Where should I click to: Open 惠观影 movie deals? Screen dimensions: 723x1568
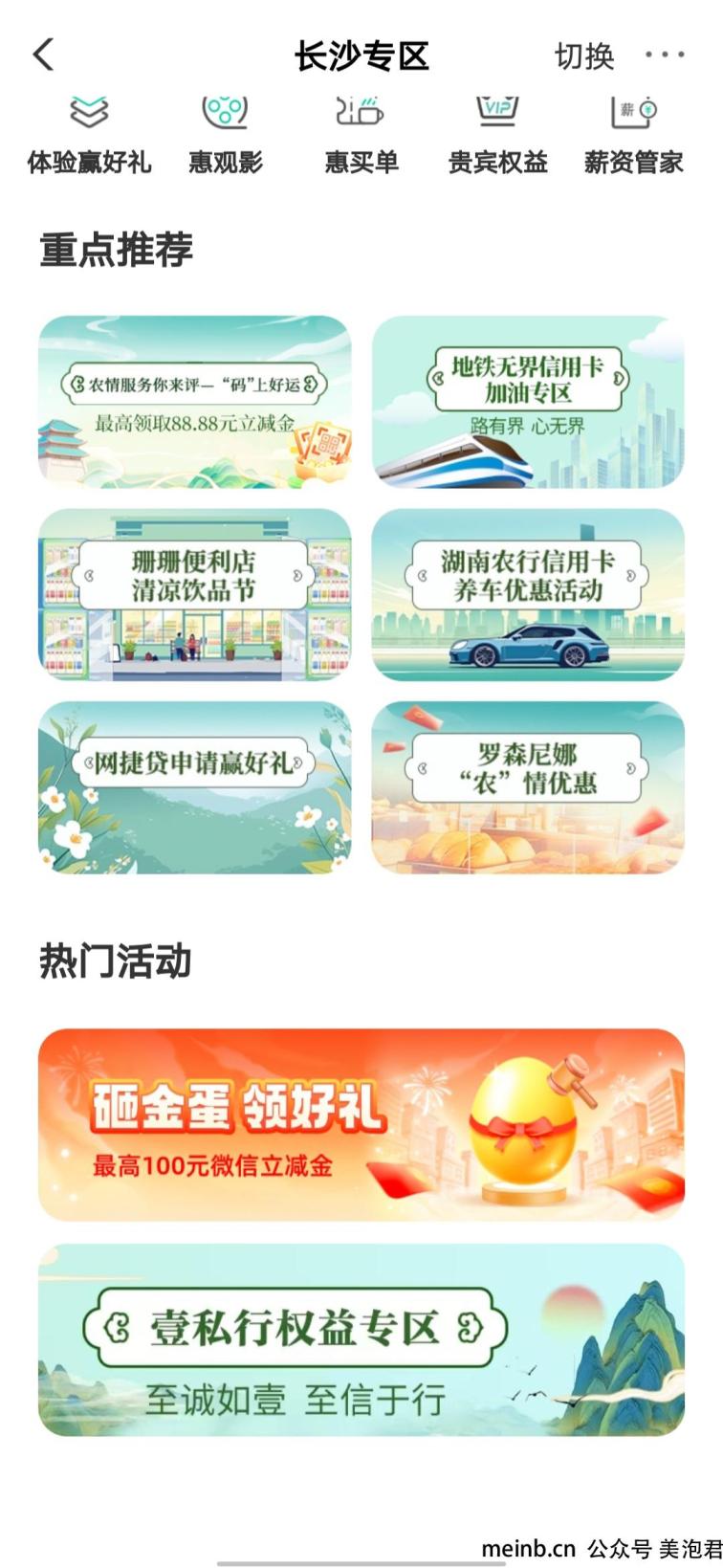coord(225,136)
